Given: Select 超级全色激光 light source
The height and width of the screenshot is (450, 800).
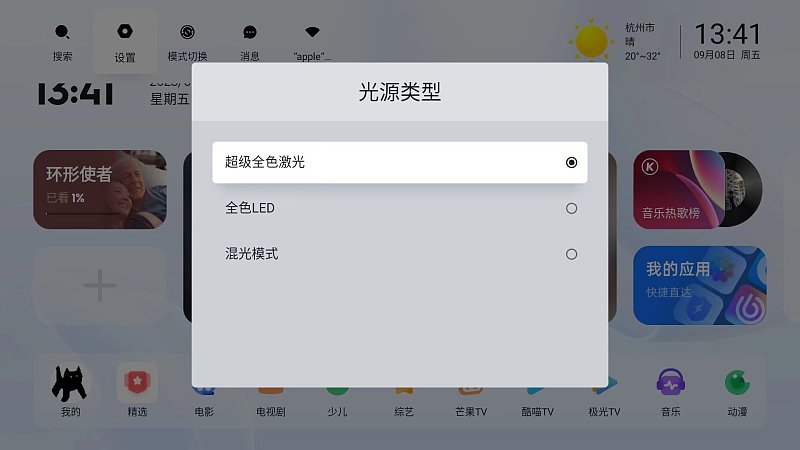Looking at the screenshot, I should (x=399, y=162).
